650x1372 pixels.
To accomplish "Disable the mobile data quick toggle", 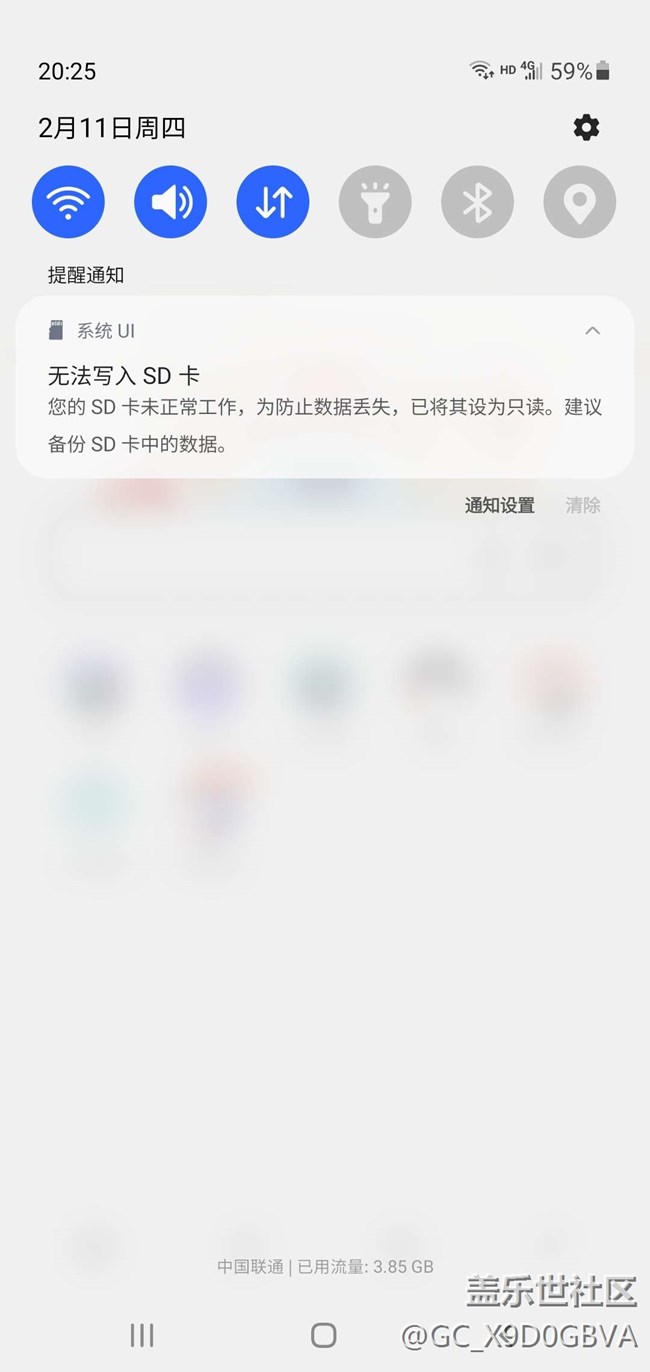I will click(273, 202).
